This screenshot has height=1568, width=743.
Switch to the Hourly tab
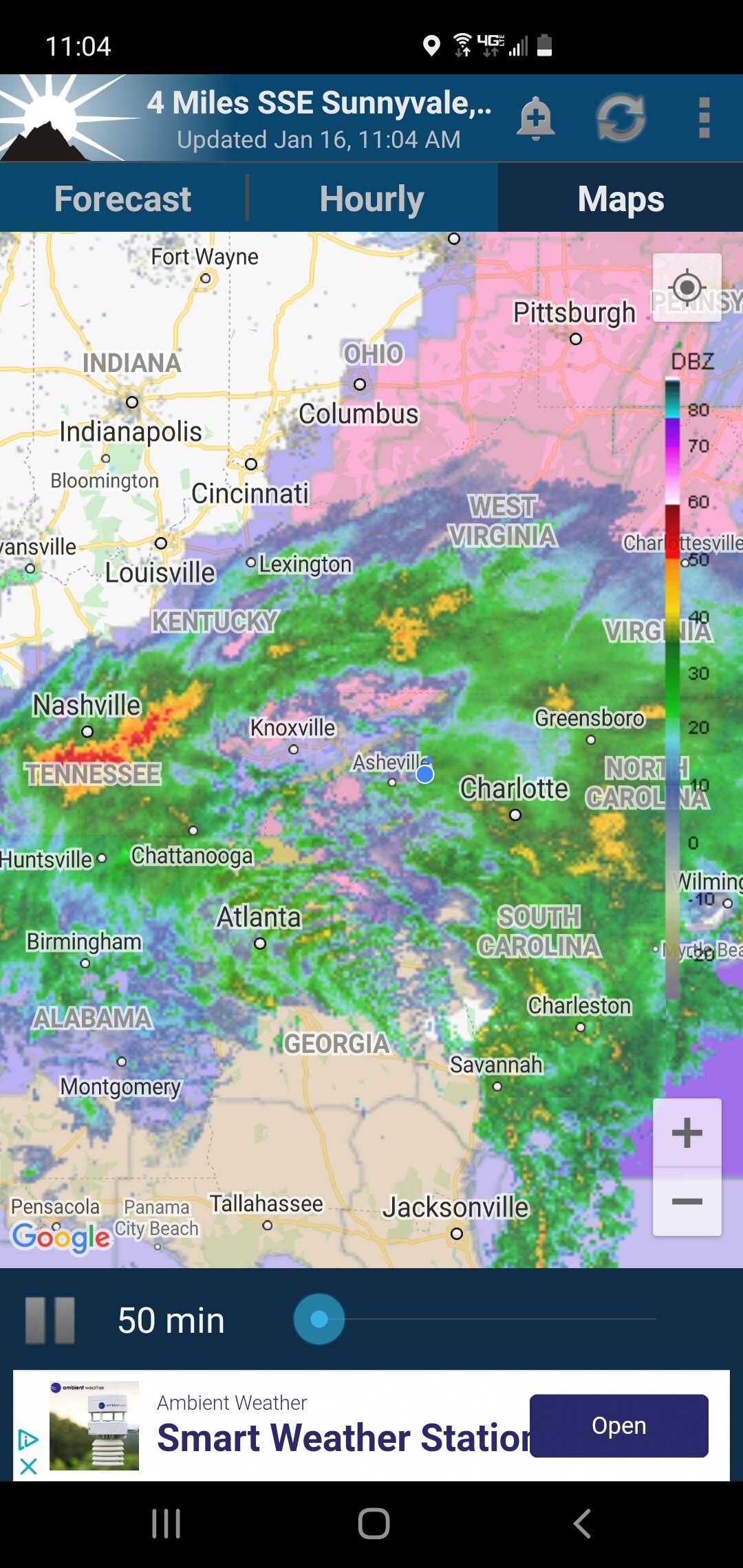point(371,199)
